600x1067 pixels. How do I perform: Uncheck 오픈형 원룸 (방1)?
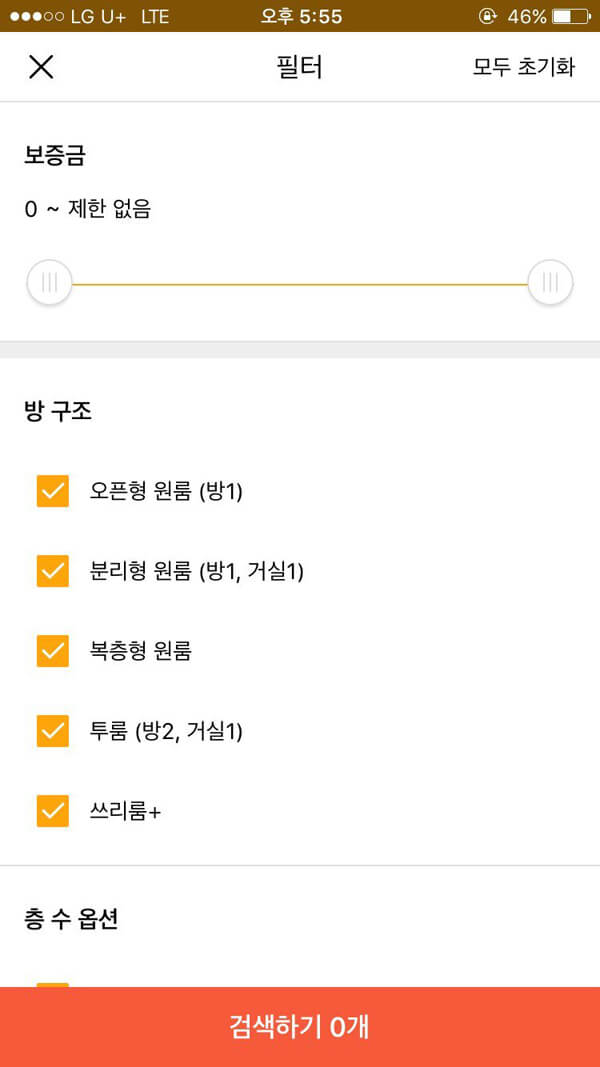coord(52,491)
